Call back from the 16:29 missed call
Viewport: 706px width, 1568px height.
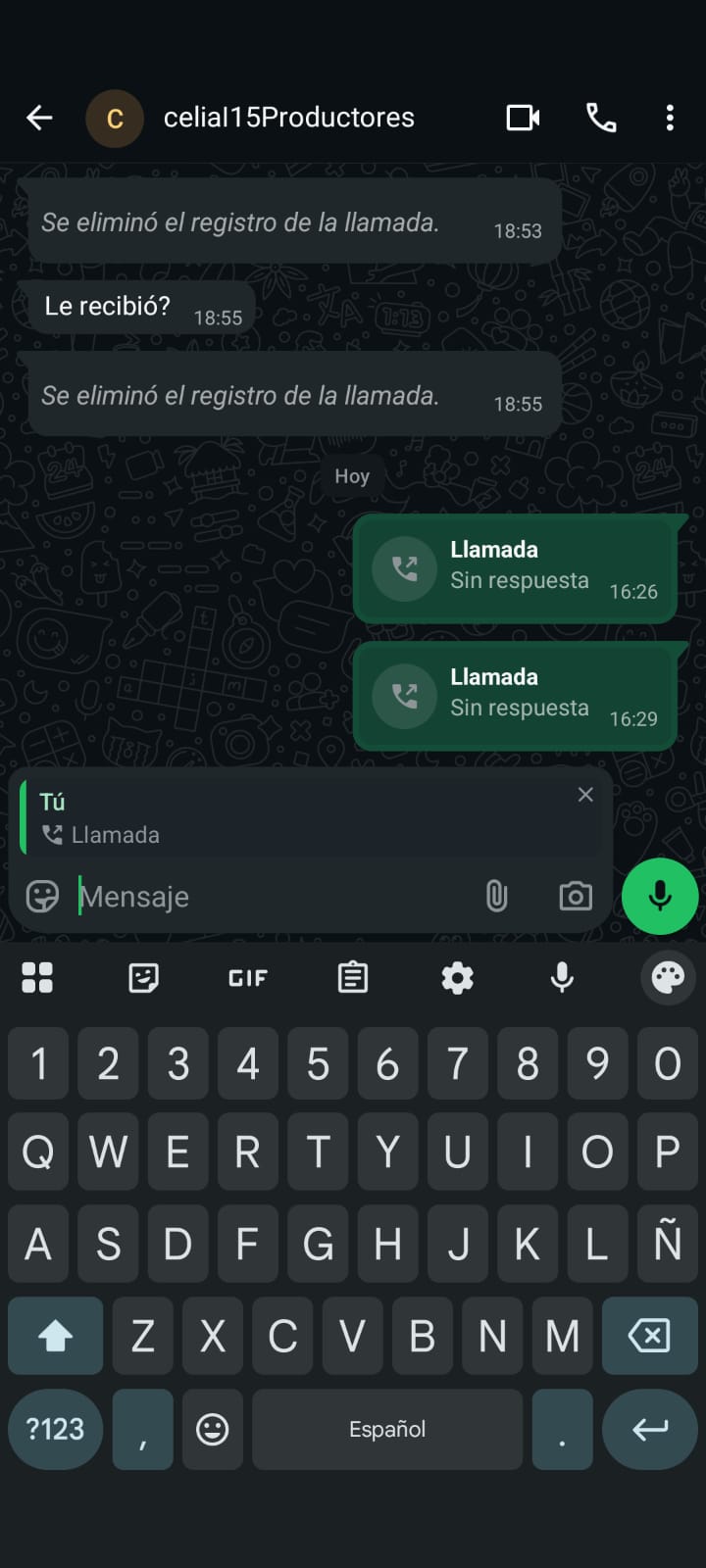pyautogui.click(x=405, y=696)
